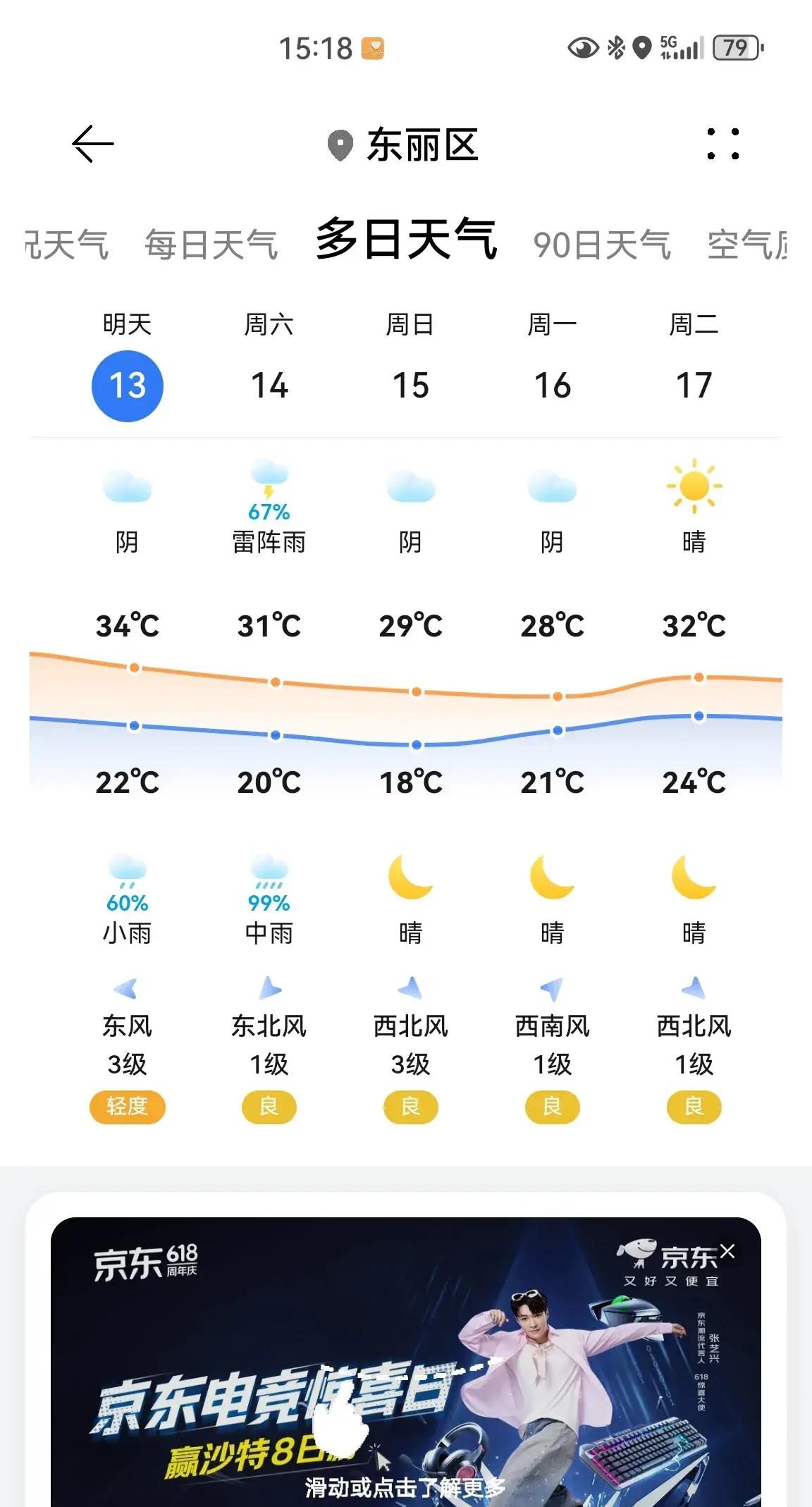812x1507 pixels.
Task: Tap the 轻度 air quality badge
Action: [128, 1107]
